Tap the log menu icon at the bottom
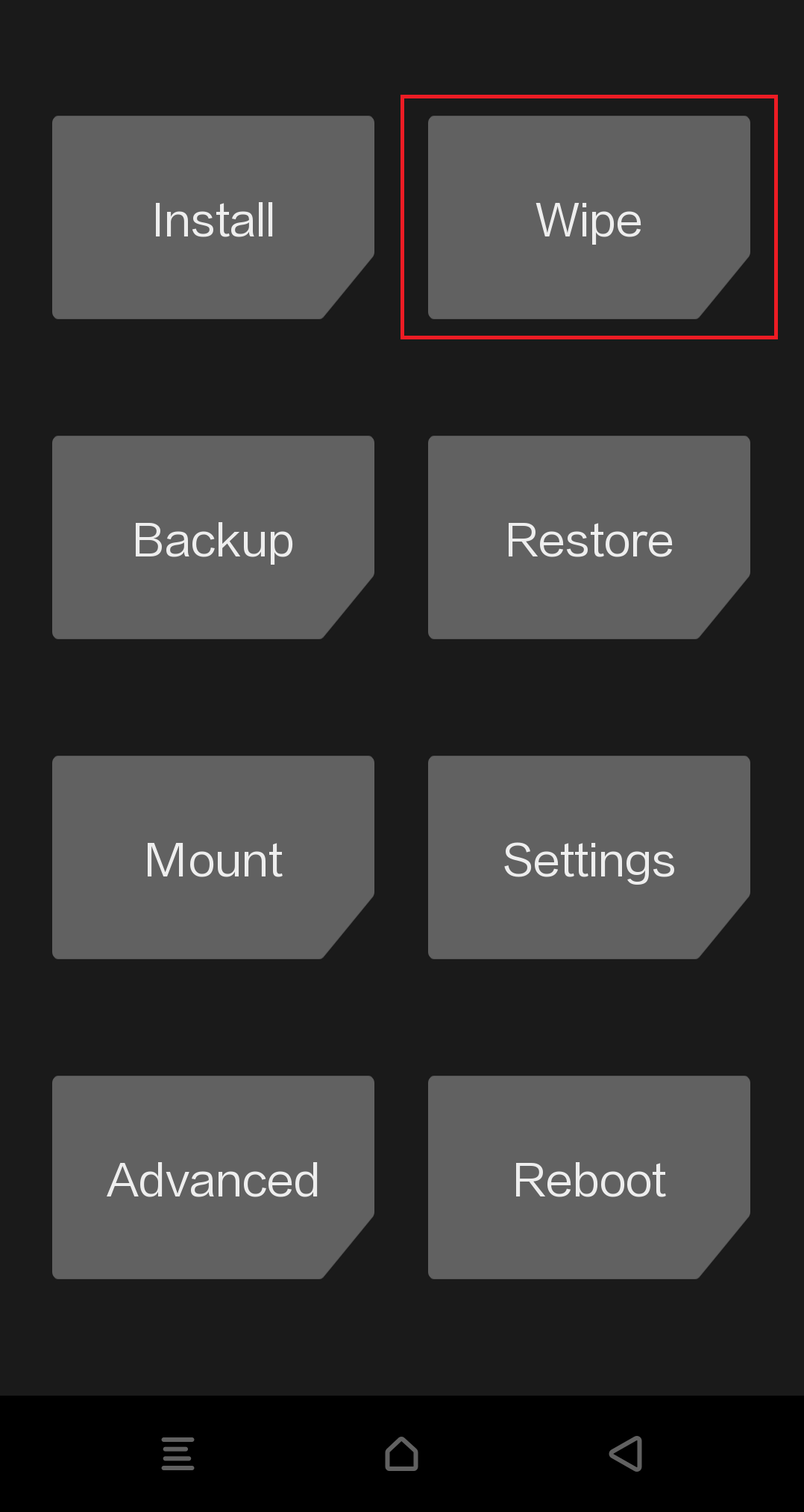804x1512 pixels. [x=178, y=1454]
